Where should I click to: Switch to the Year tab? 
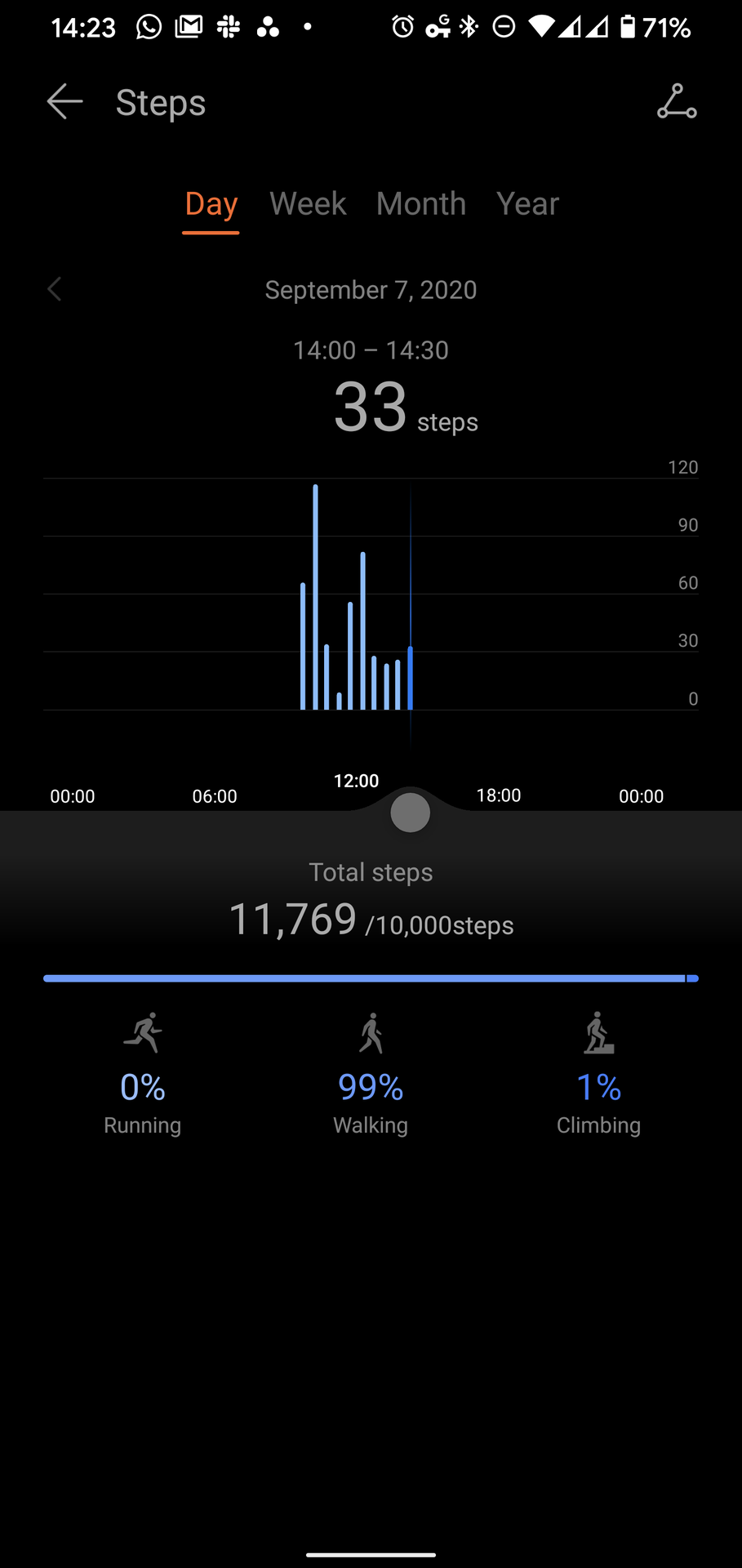point(527,204)
